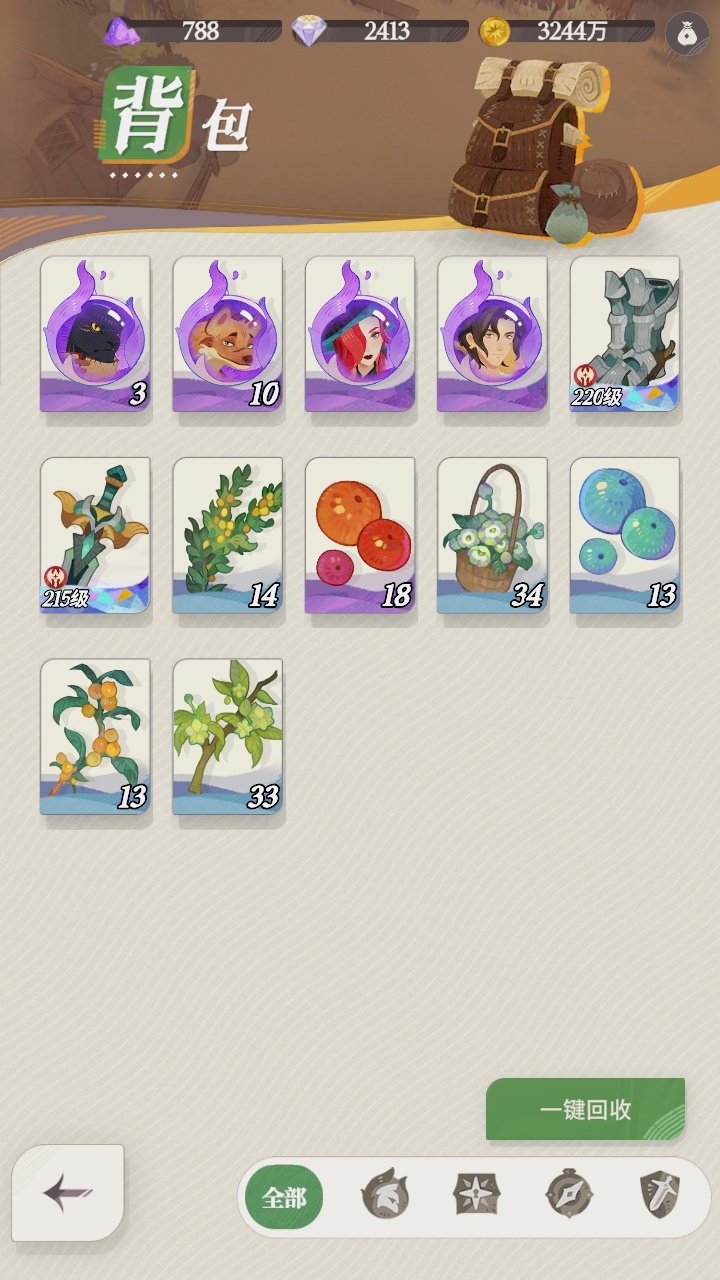Tap the 一键回收 recycle button

[x=585, y=1109]
